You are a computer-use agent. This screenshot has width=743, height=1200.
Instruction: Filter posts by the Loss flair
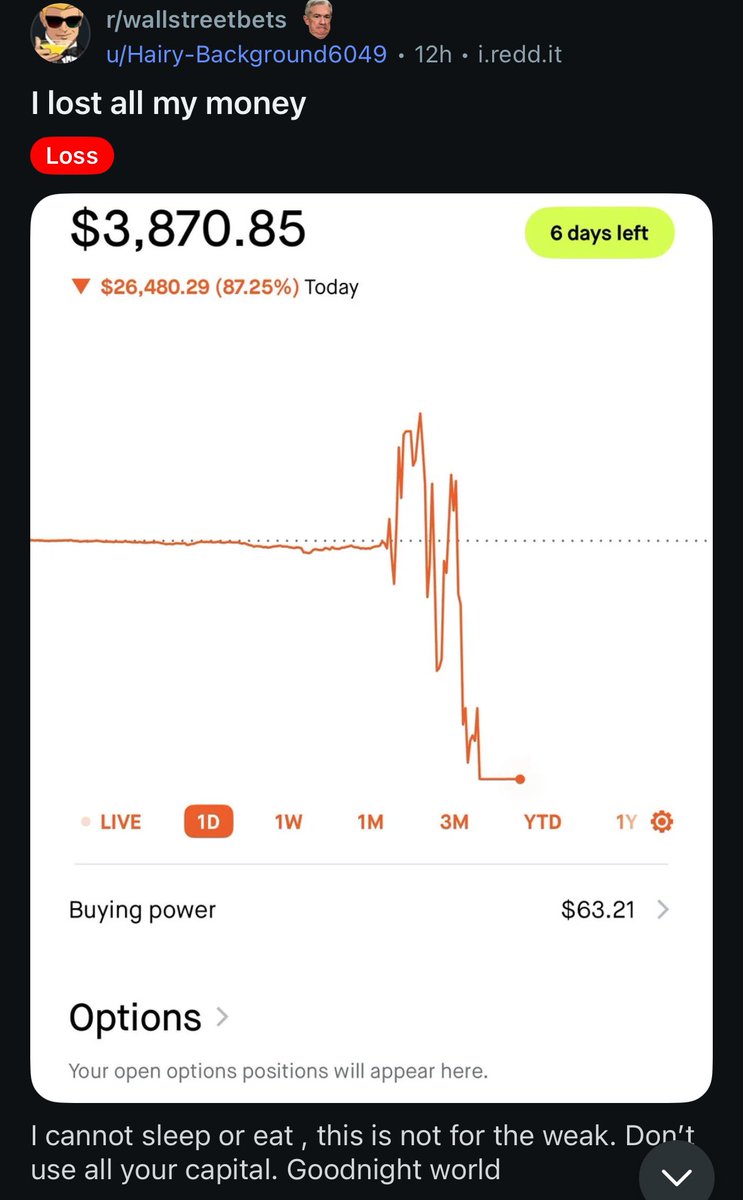(x=72, y=156)
